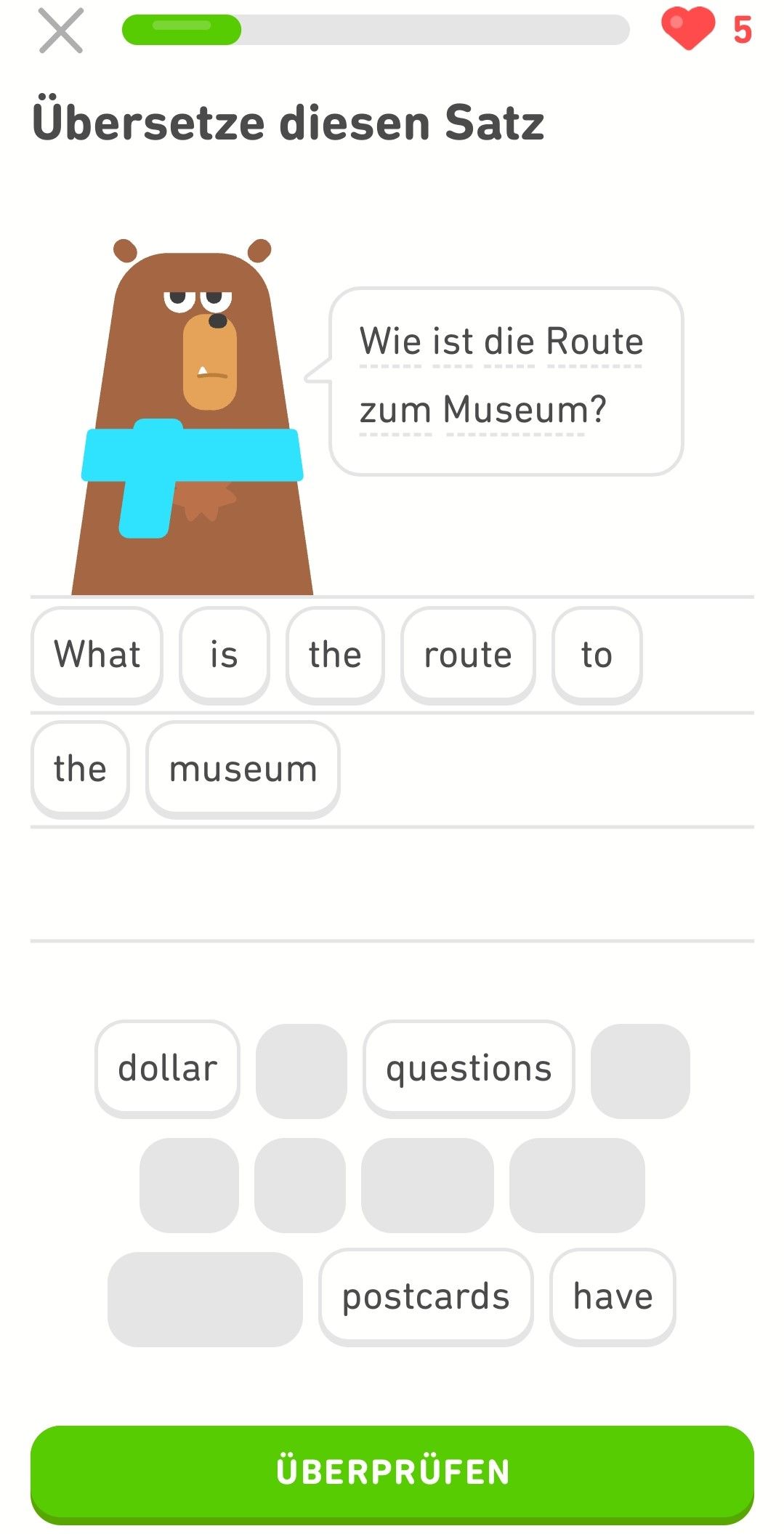Viewport: 784px width, 1534px height.
Task: Remove "to" from the translation
Action: (596, 653)
